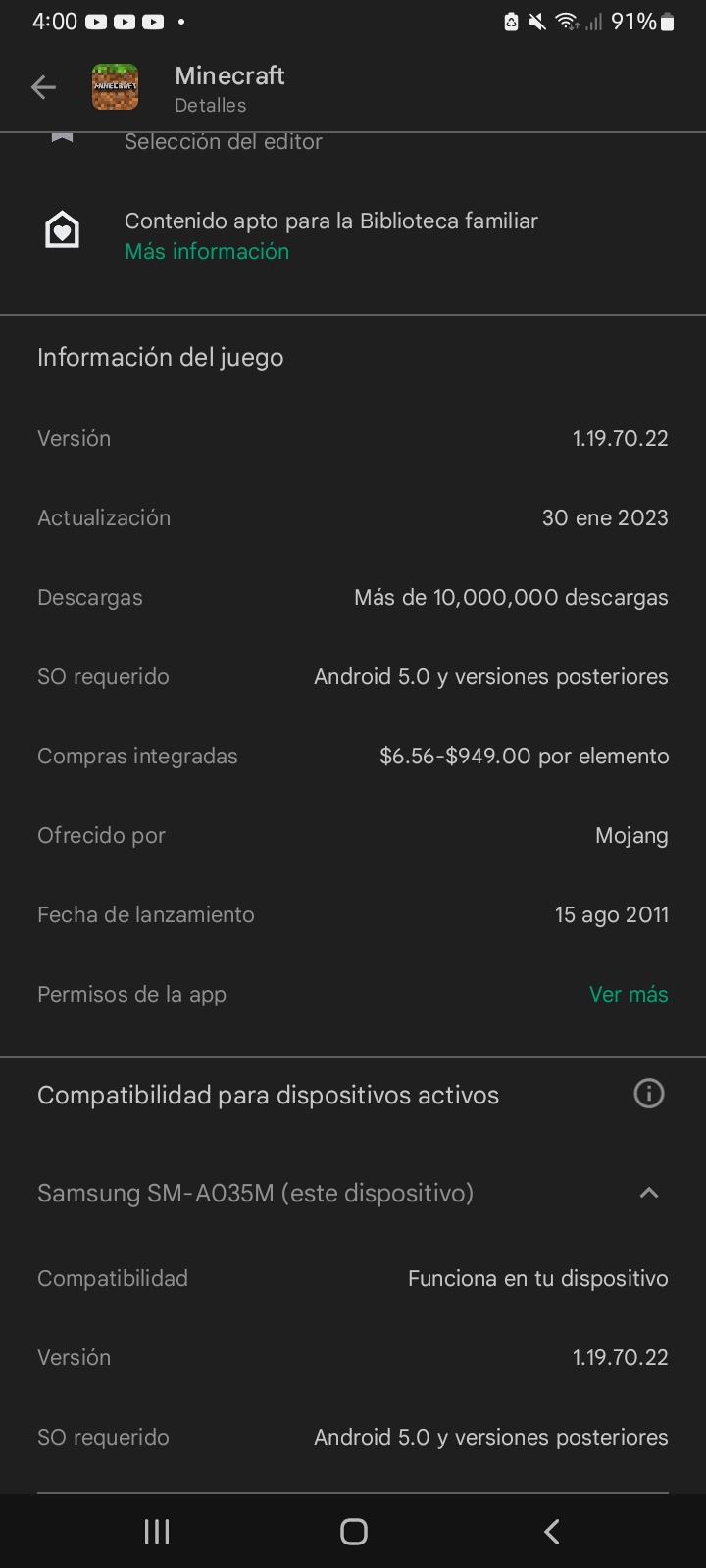Open the device compatibility info icon
706x1568 pixels.
pos(649,1094)
